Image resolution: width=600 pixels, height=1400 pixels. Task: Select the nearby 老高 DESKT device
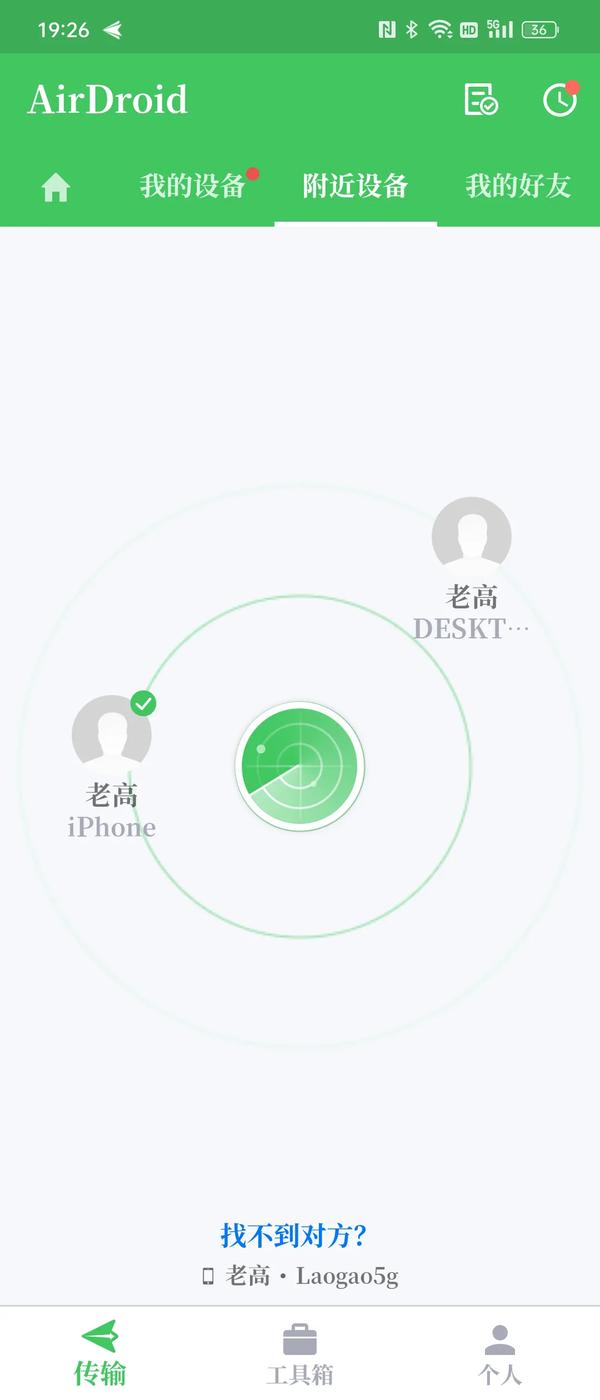tap(471, 539)
